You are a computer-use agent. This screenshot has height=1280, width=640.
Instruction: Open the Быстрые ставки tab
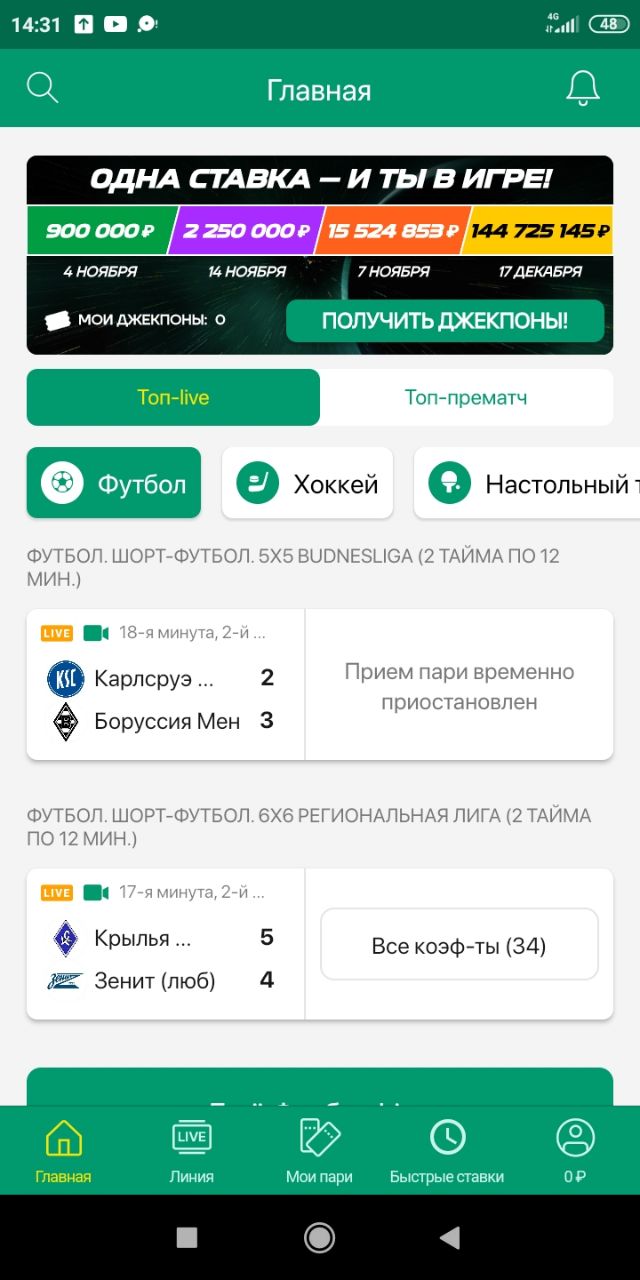point(447,1151)
